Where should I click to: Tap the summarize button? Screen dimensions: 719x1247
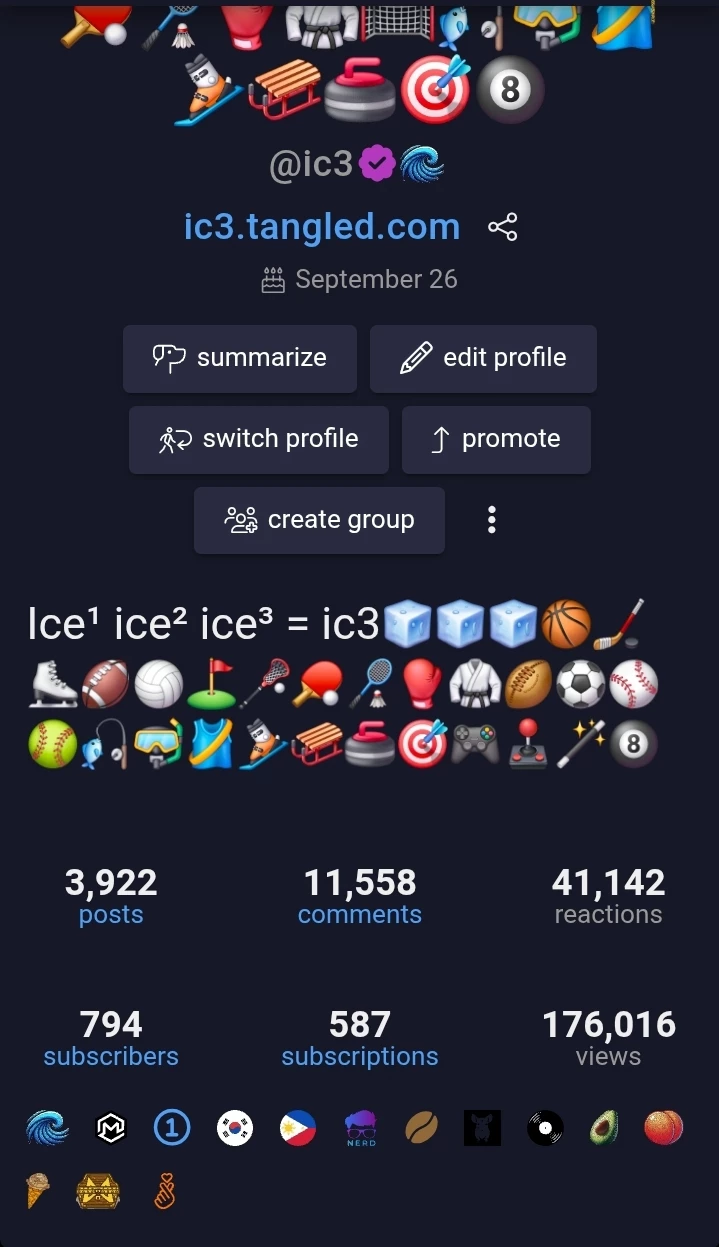[x=240, y=358]
